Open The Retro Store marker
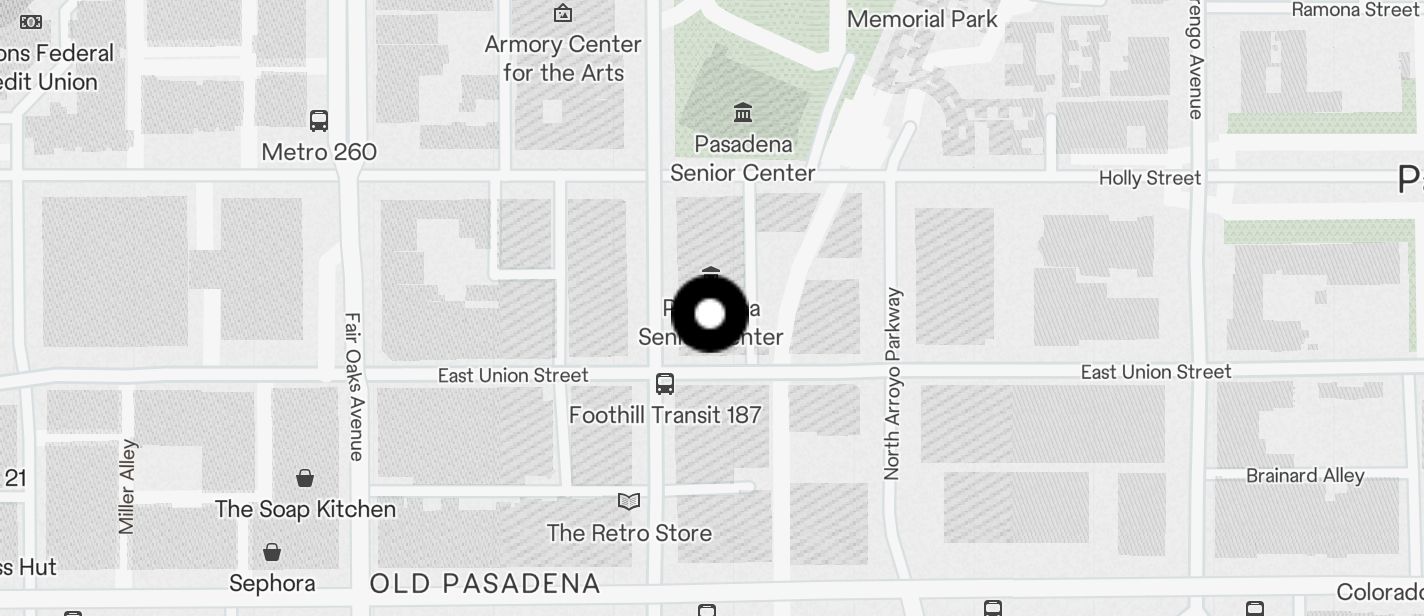Screen dimensions: 1424x616 (x=629, y=501)
